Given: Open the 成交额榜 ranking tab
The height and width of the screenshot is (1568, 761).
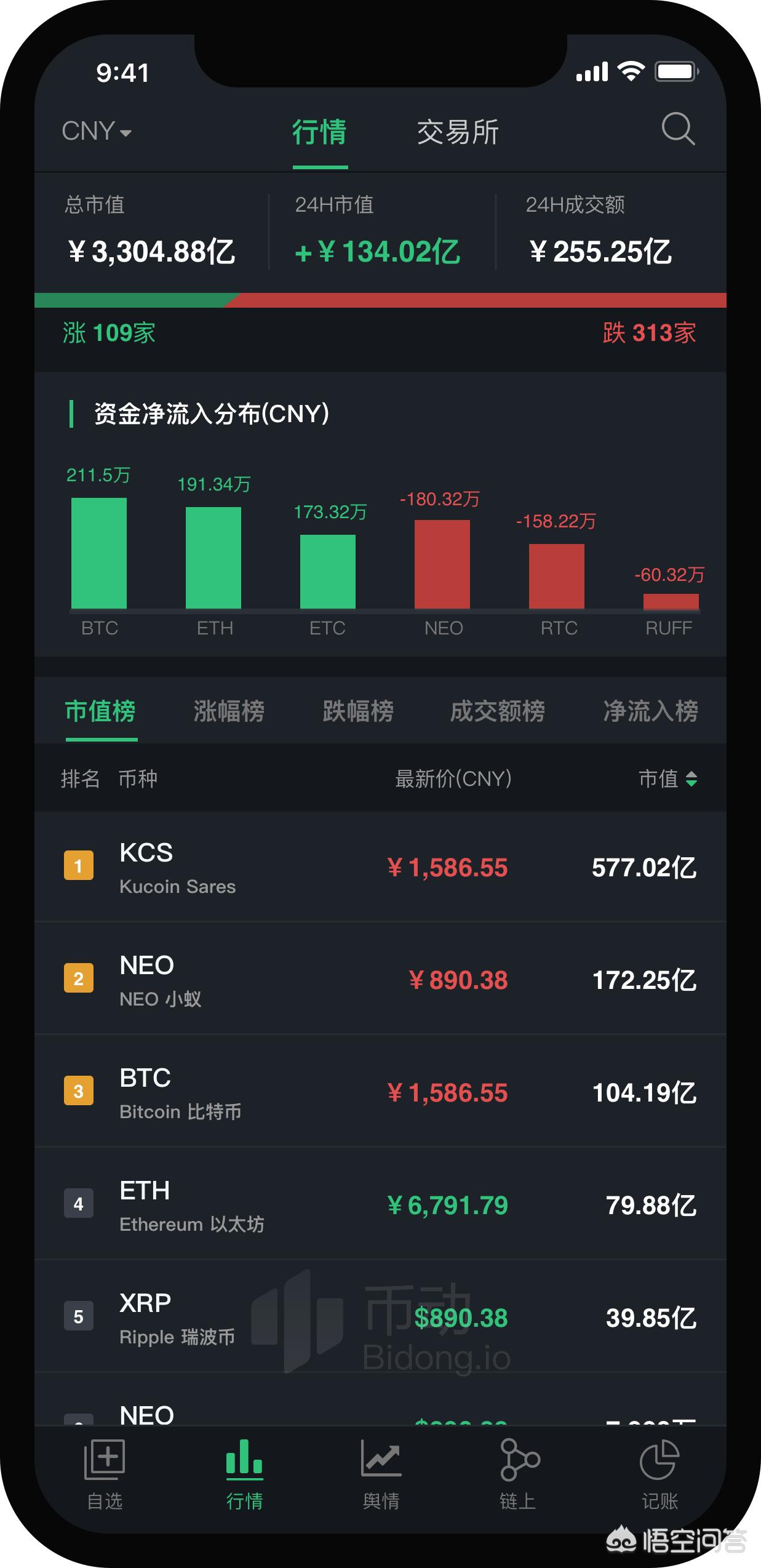Looking at the screenshot, I should pos(498,711).
